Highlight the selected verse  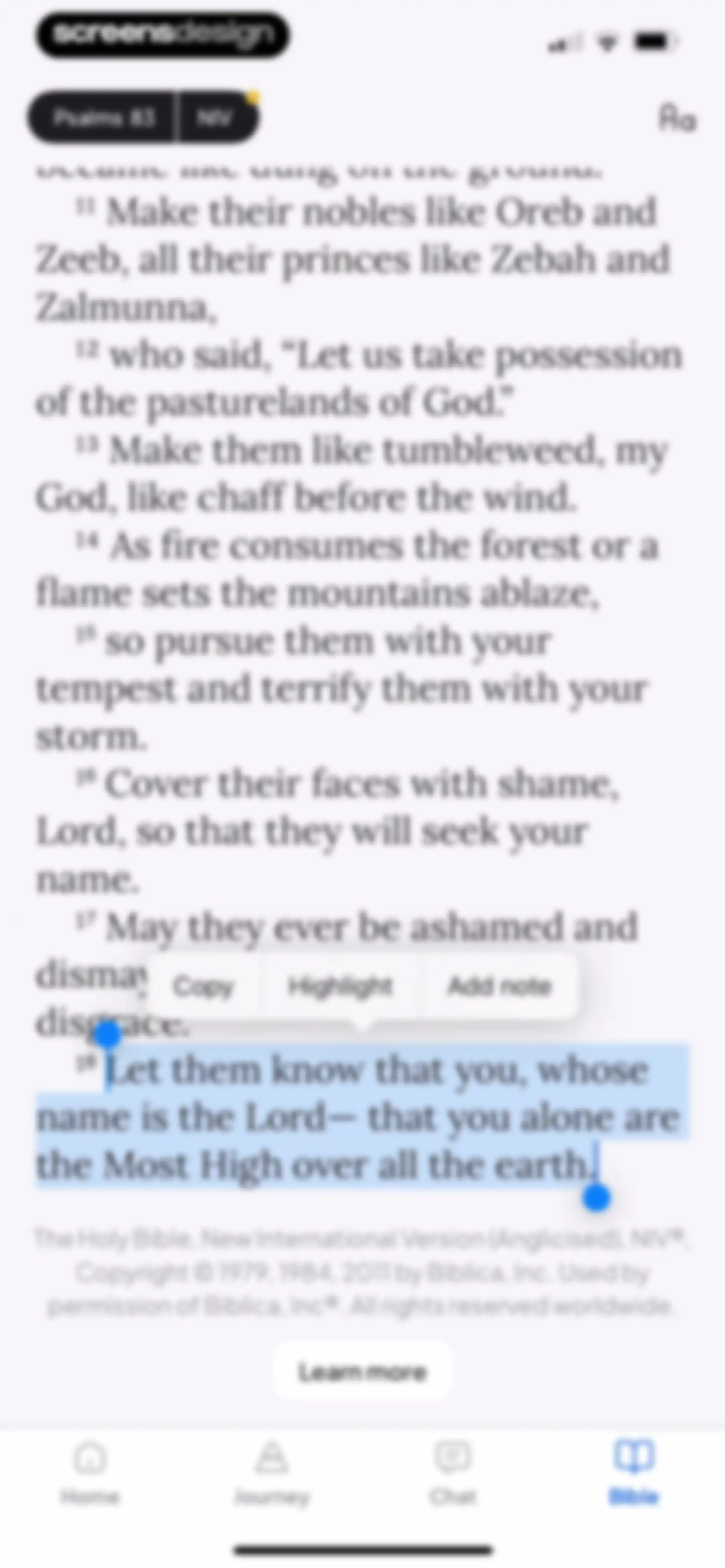point(340,986)
